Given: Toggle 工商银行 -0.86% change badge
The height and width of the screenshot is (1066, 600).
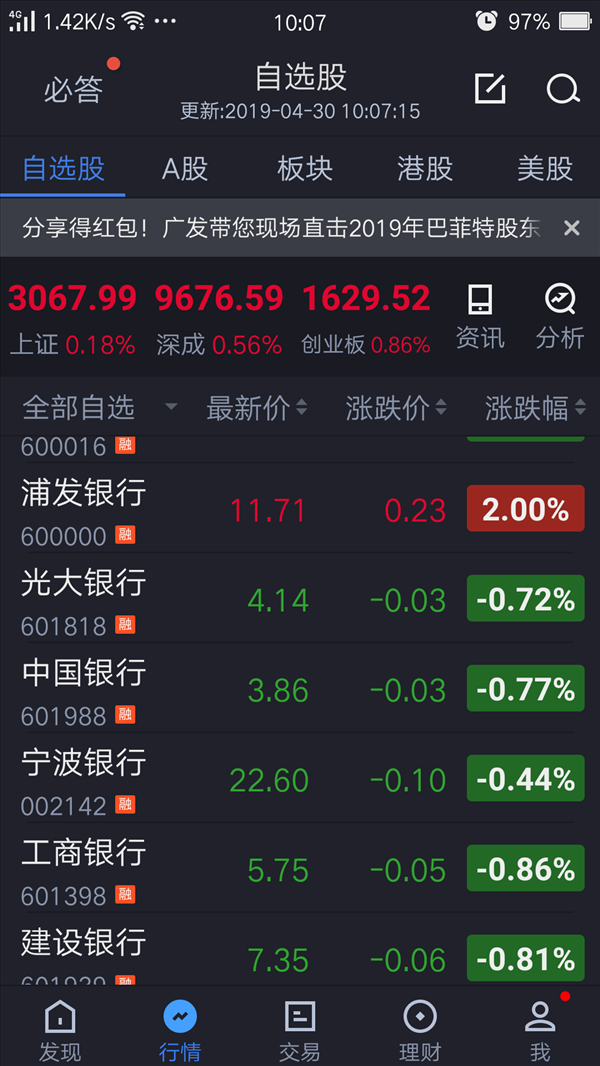Looking at the screenshot, I should (x=525, y=868).
